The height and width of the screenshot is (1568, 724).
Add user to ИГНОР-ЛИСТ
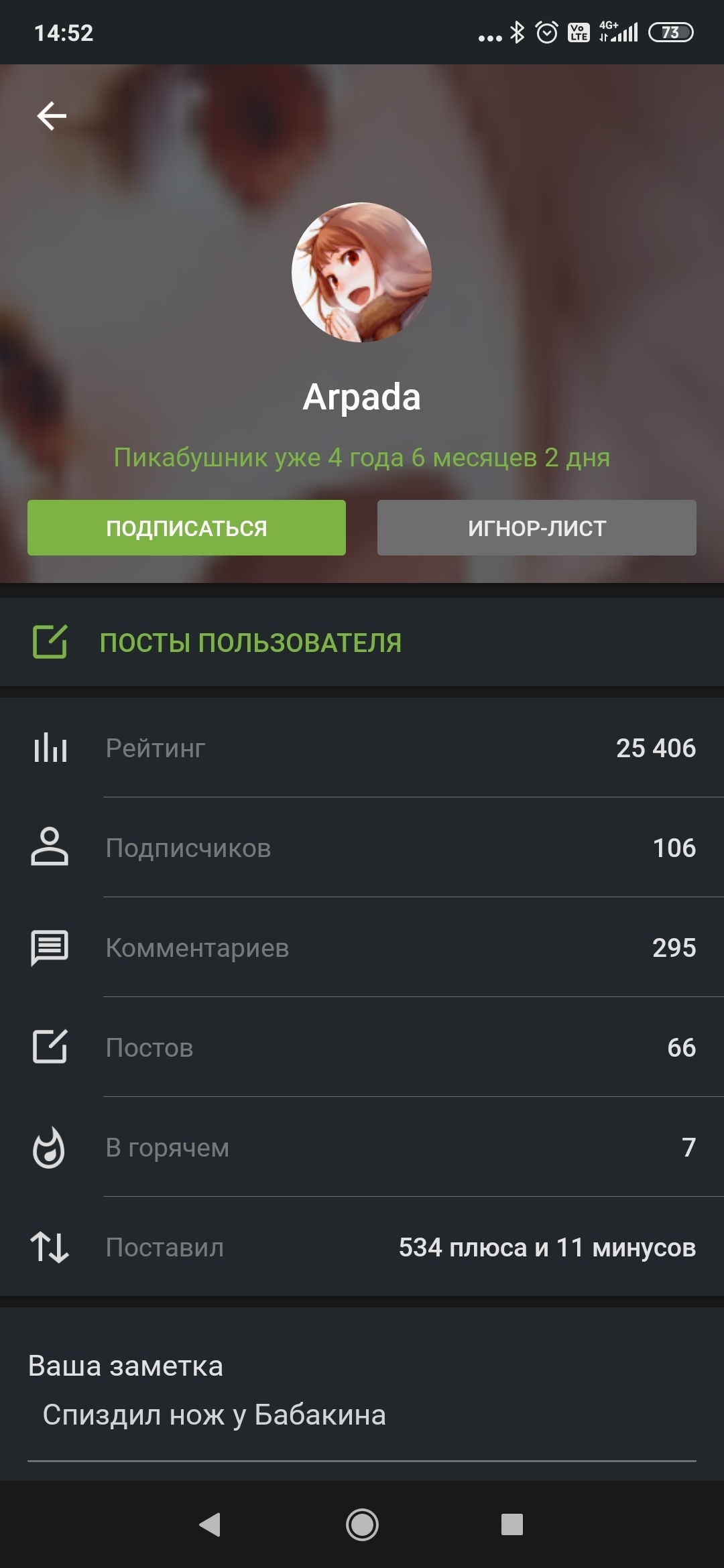(x=536, y=528)
